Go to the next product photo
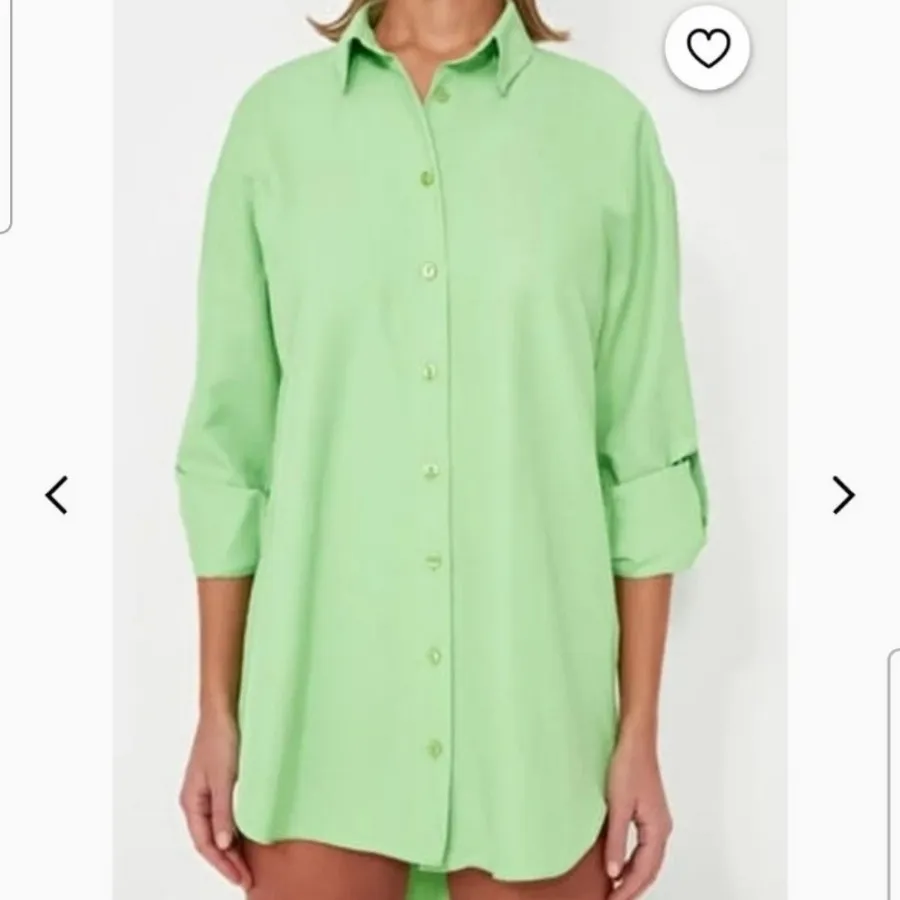This screenshot has height=900, width=900. click(x=844, y=494)
